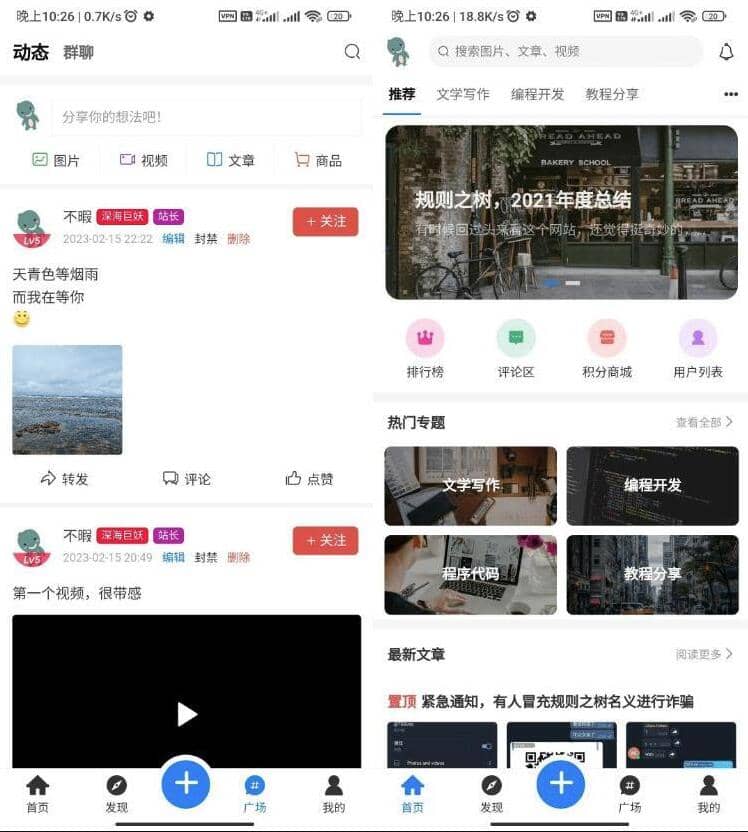748x832 pixels.
Task: Follow 不暇 on the video post
Action: pyautogui.click(x=324, y=541)
